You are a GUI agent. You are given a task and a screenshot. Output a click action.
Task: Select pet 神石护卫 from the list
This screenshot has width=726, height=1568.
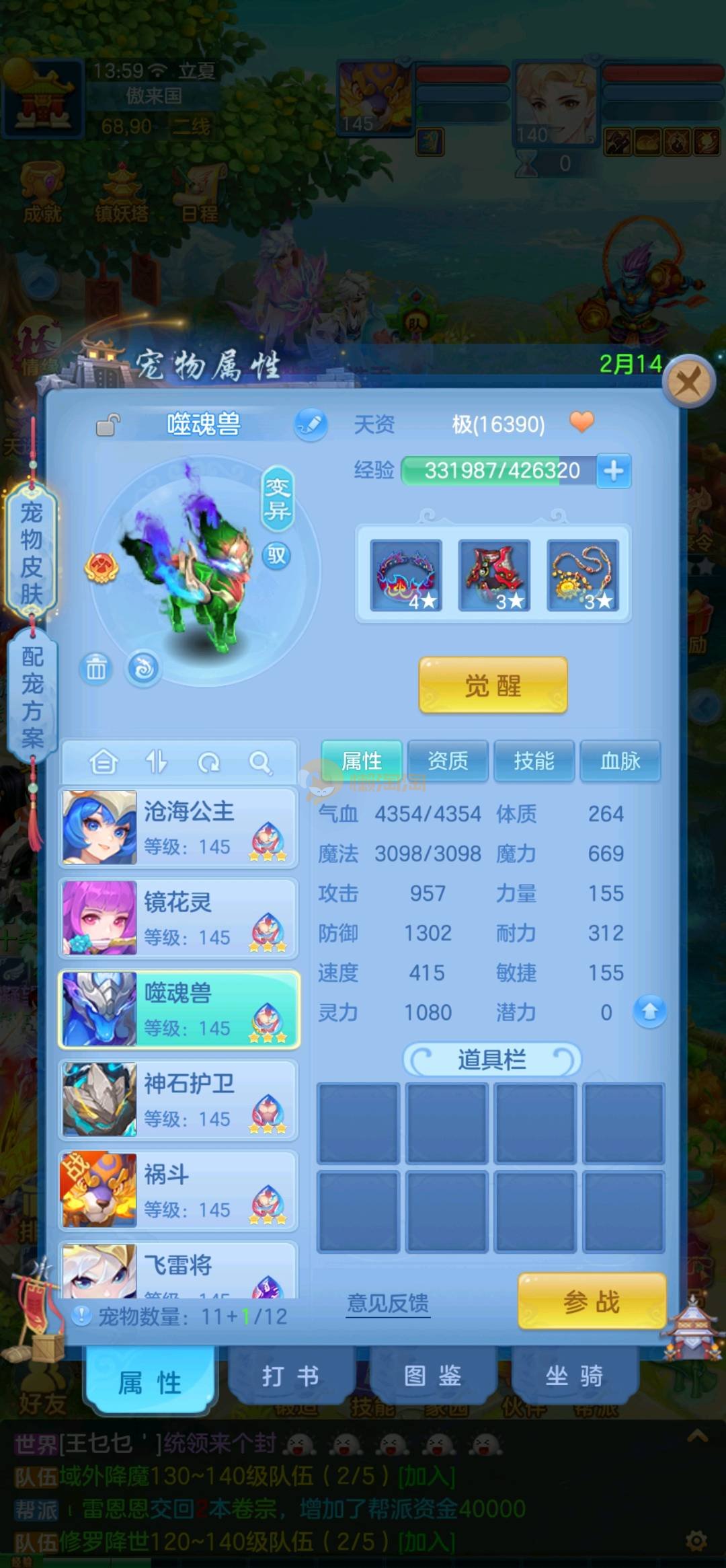pyautogui.click(x=179, y=1100)
